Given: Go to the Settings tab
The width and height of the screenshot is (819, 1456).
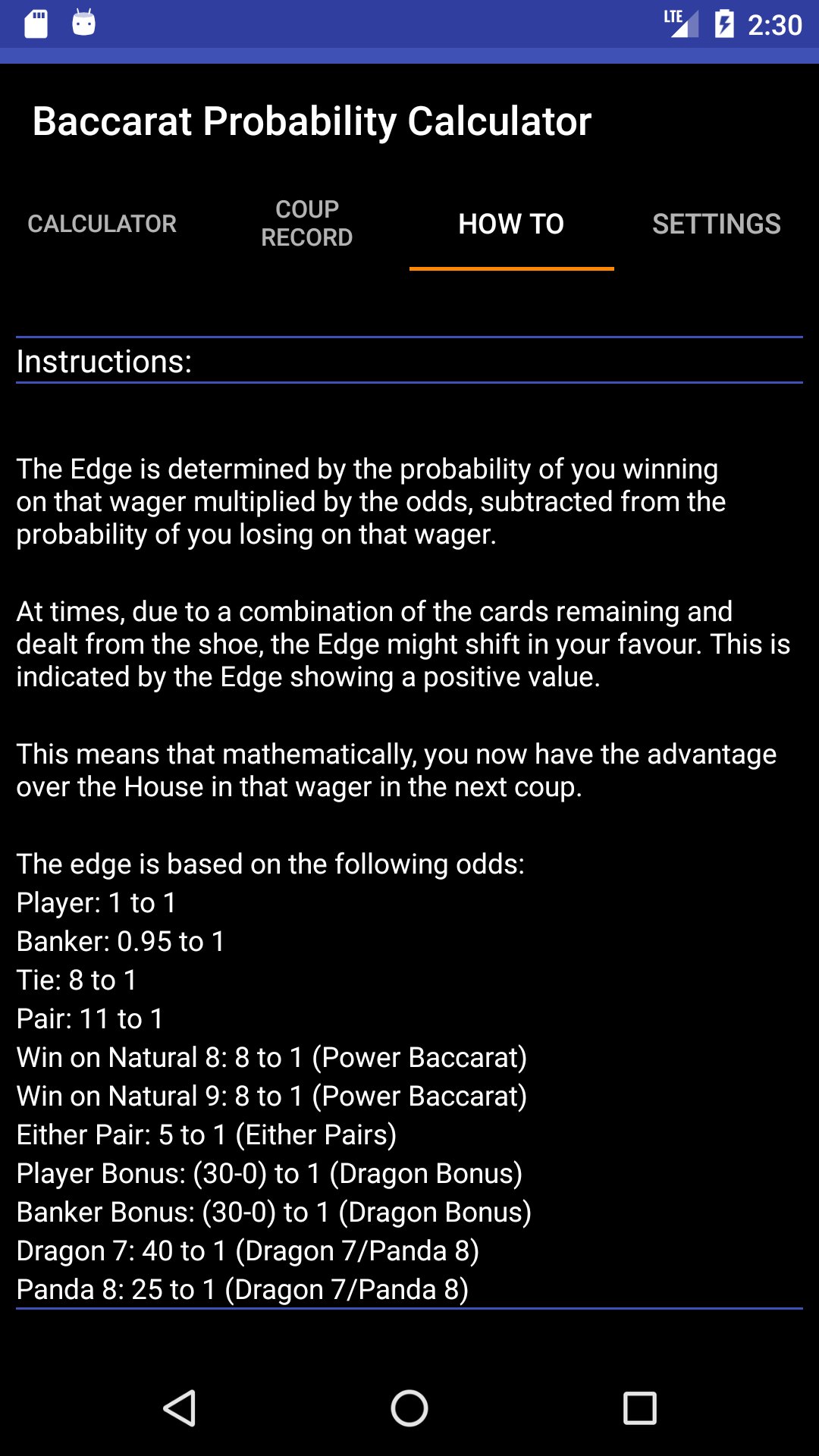Looking at the screenshot, I should click(716, 224).
